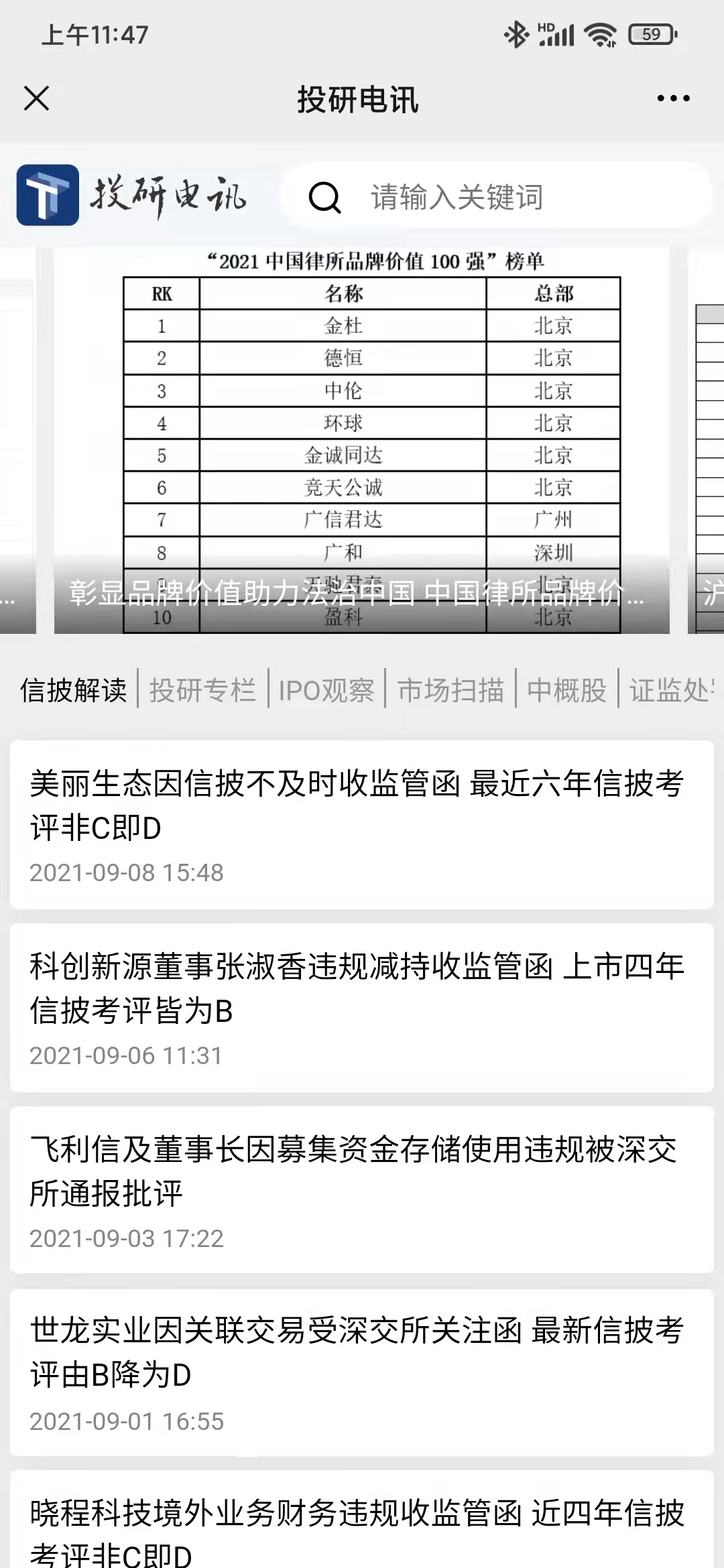Show the 中概股 tab
Image resolution: width=724 pixels, height=1568 pixels.
(x=566, y=690)
